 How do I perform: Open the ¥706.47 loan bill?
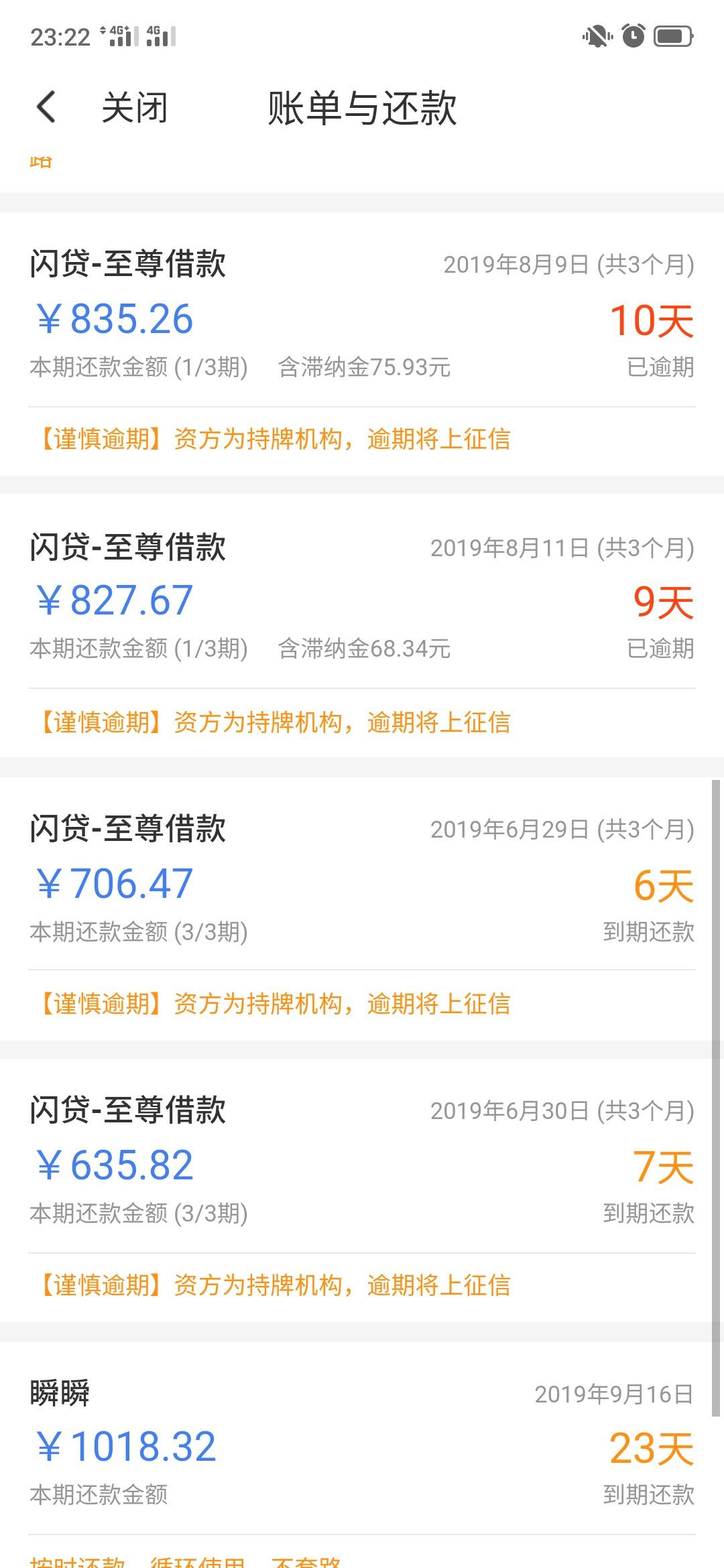[x=362, y=909]
